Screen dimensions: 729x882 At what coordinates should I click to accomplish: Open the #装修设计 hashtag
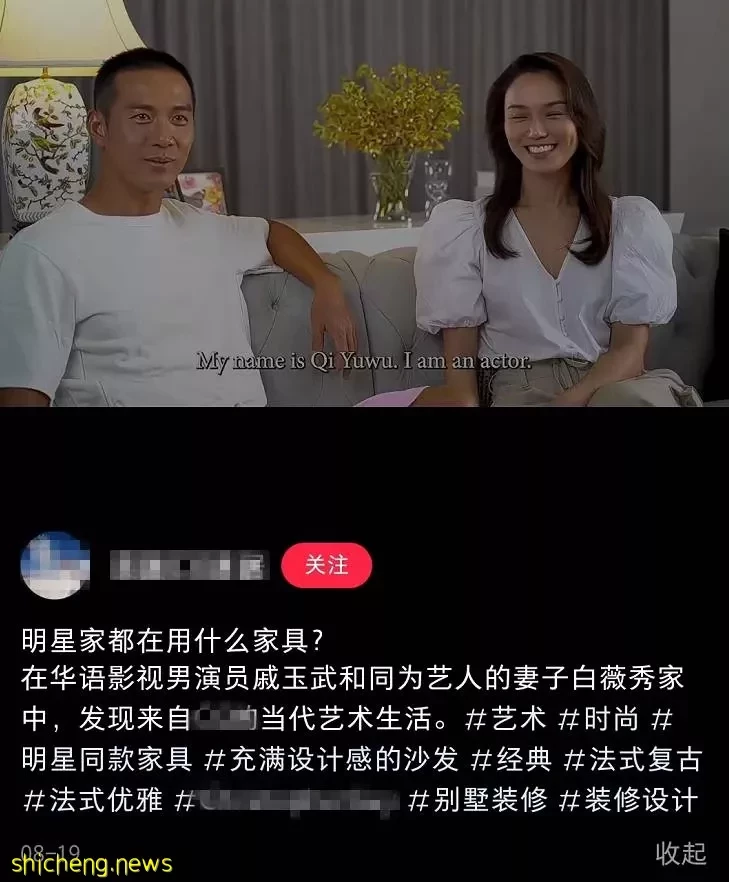pos(628,800)
